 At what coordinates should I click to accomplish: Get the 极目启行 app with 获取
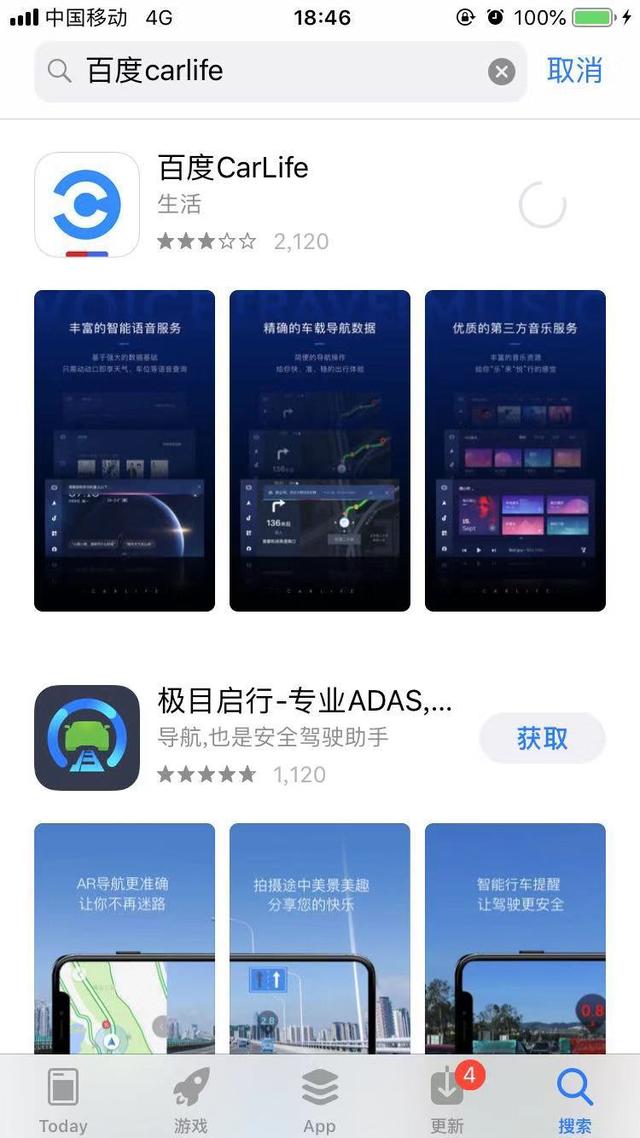coord(542,738)
